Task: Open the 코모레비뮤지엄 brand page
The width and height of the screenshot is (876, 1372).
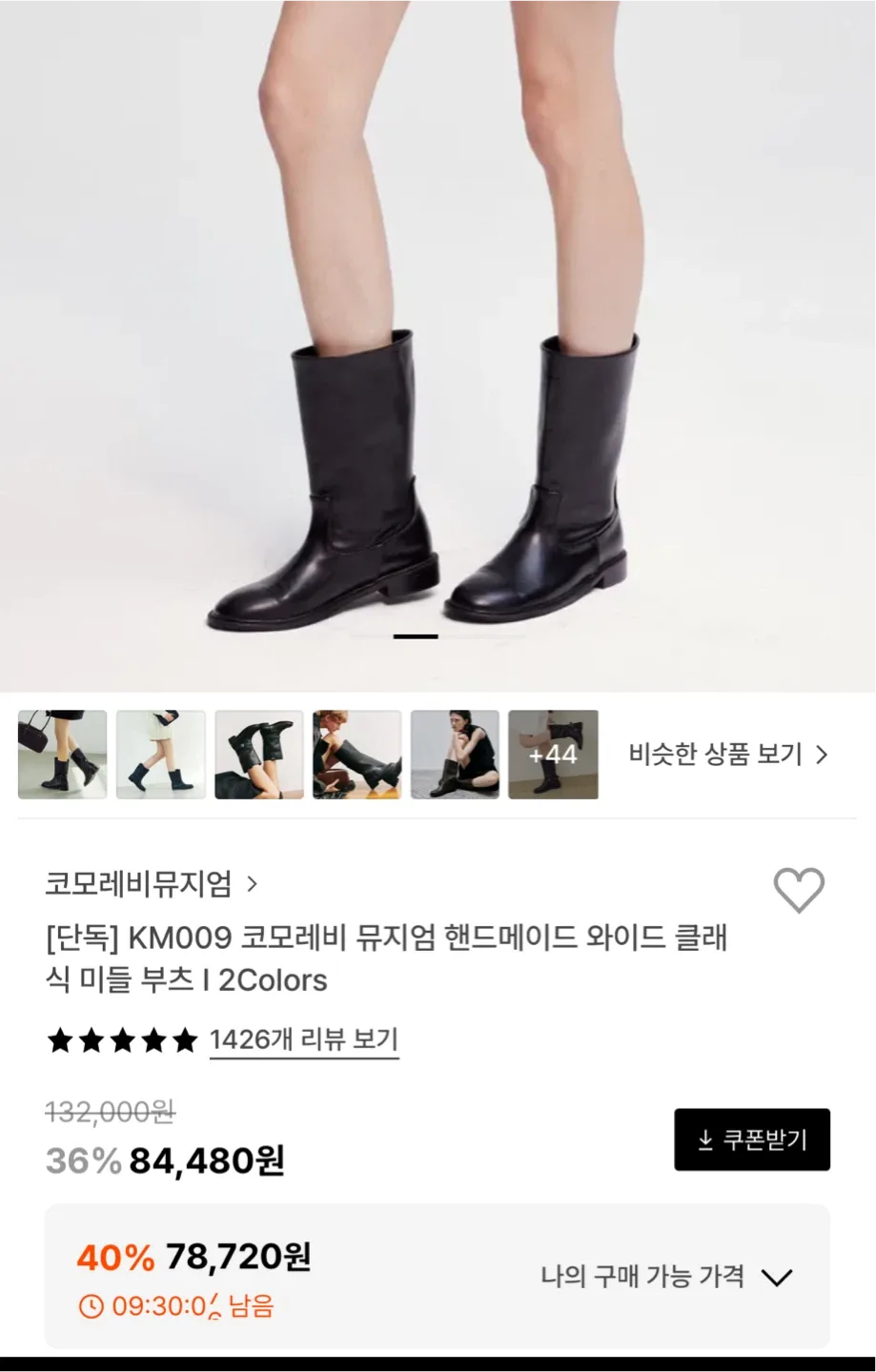Action: (151, 884)
